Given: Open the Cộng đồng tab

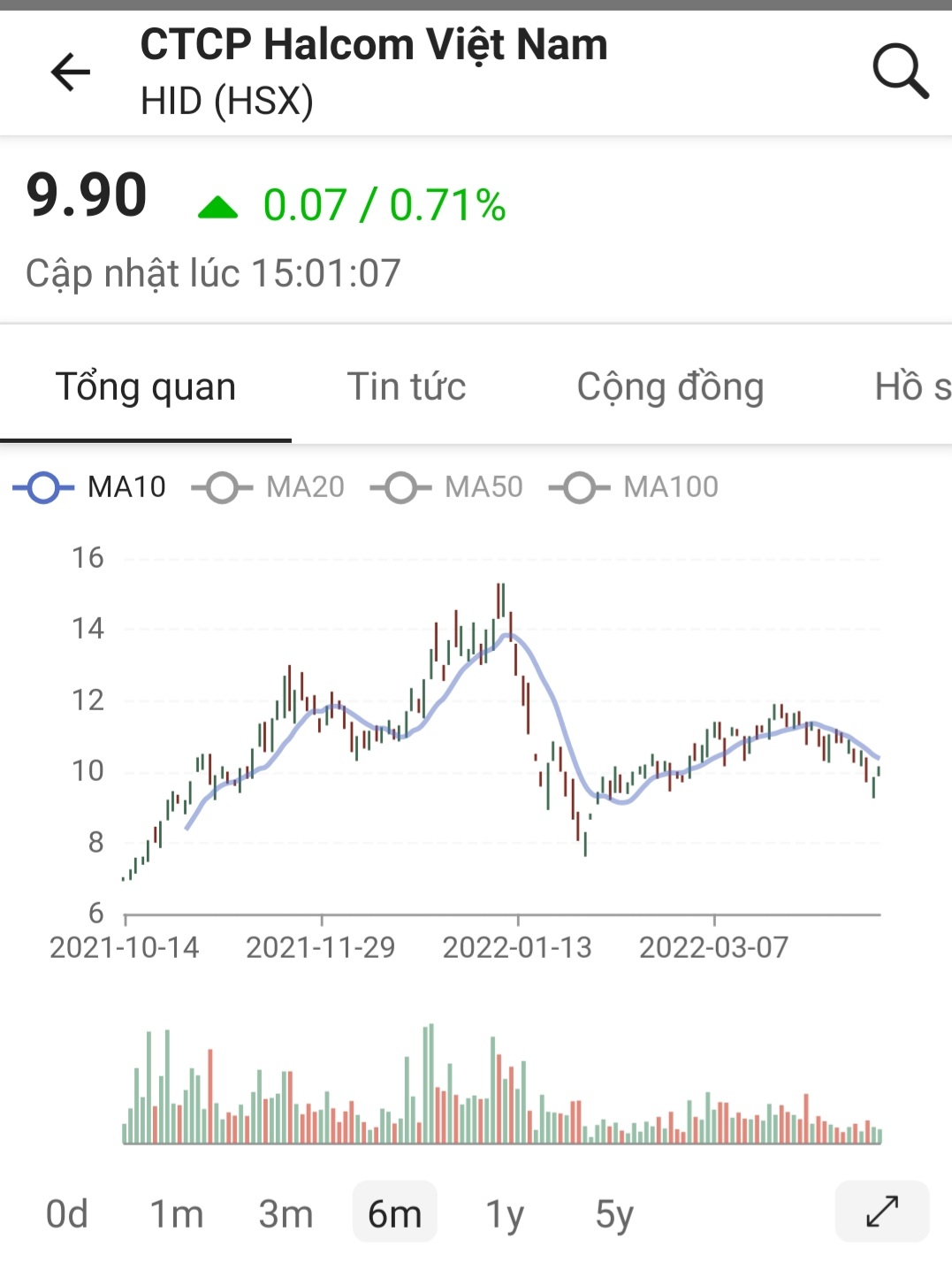Looking at the screenshot, I should (x=670, y=386).
